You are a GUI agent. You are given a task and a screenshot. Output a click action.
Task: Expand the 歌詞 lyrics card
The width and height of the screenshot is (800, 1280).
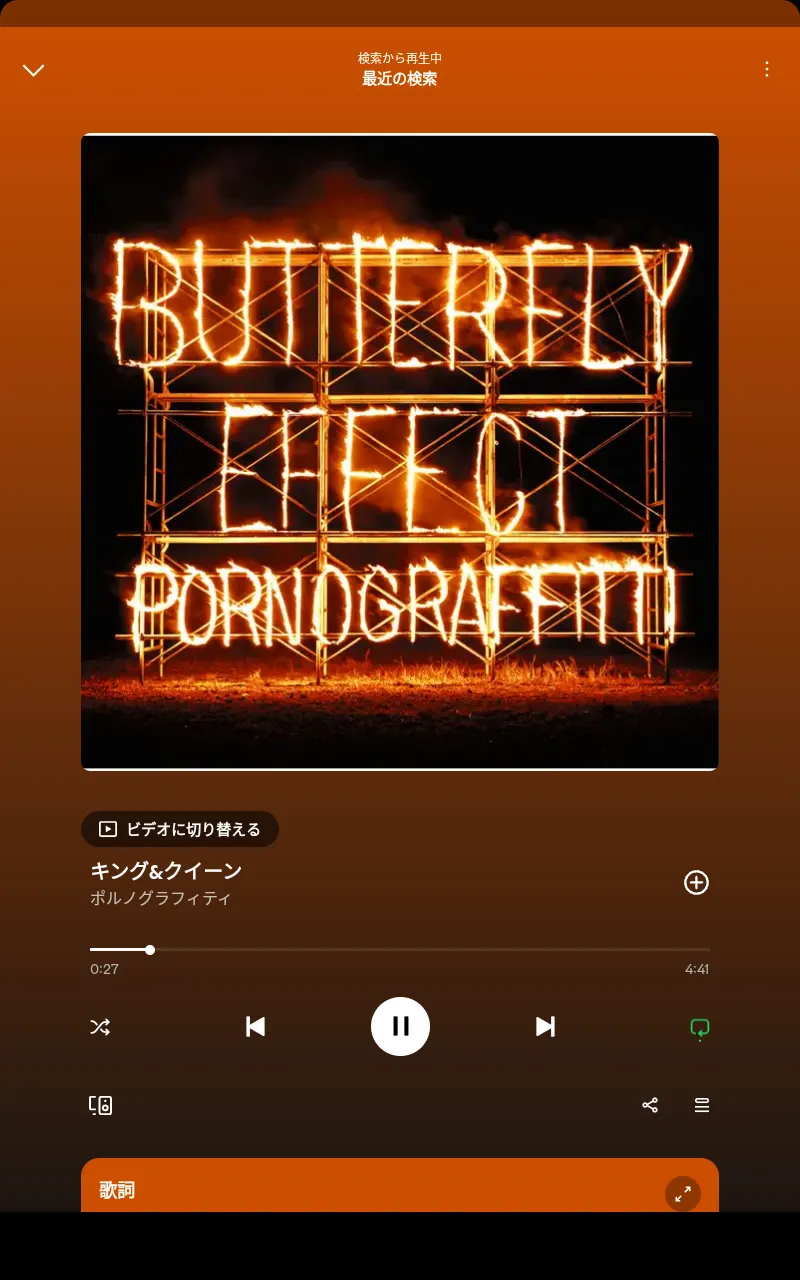pyautogui.click(x=683, y=1193)
